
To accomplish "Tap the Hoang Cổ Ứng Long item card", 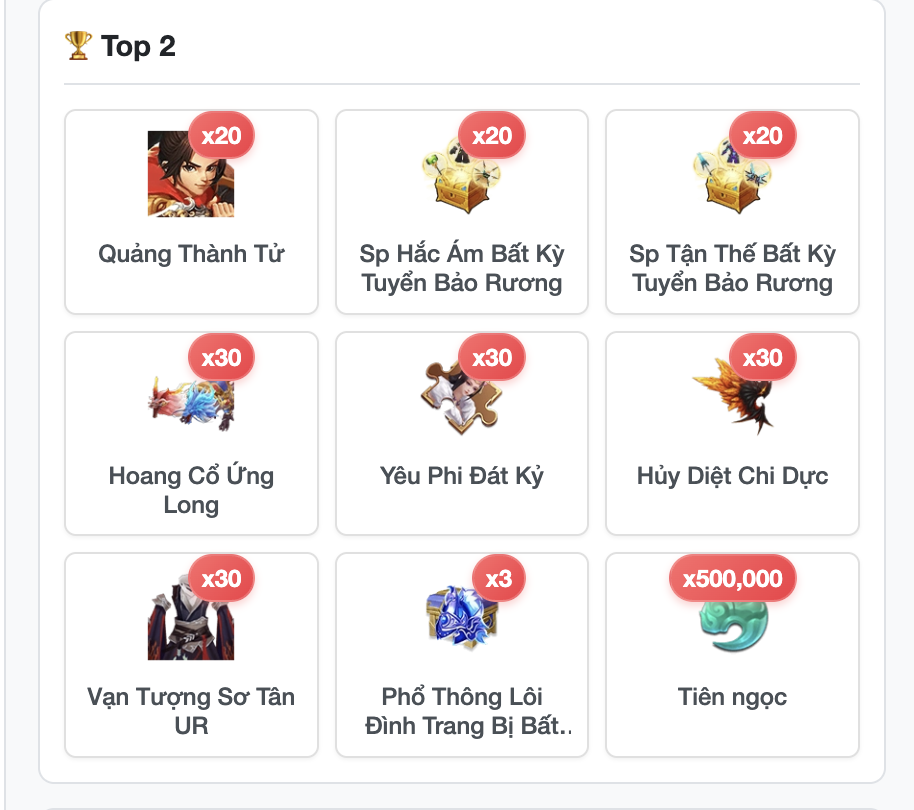I will (x=191, y=433).
